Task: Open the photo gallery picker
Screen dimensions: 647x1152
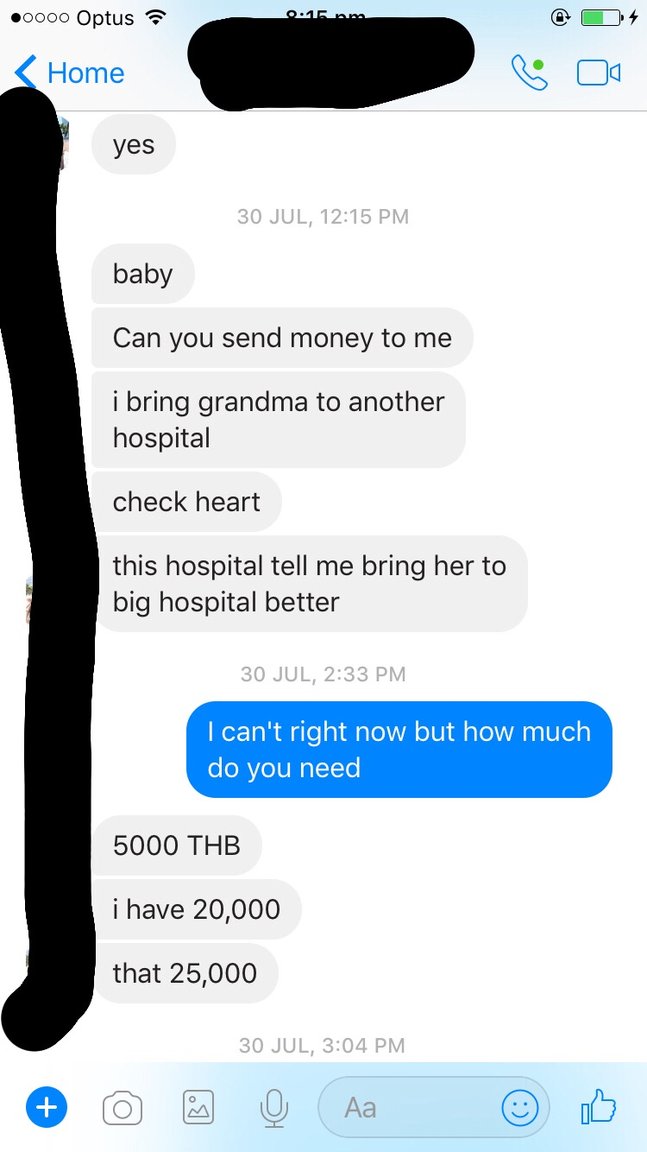Action: [x=198, y=1107]
